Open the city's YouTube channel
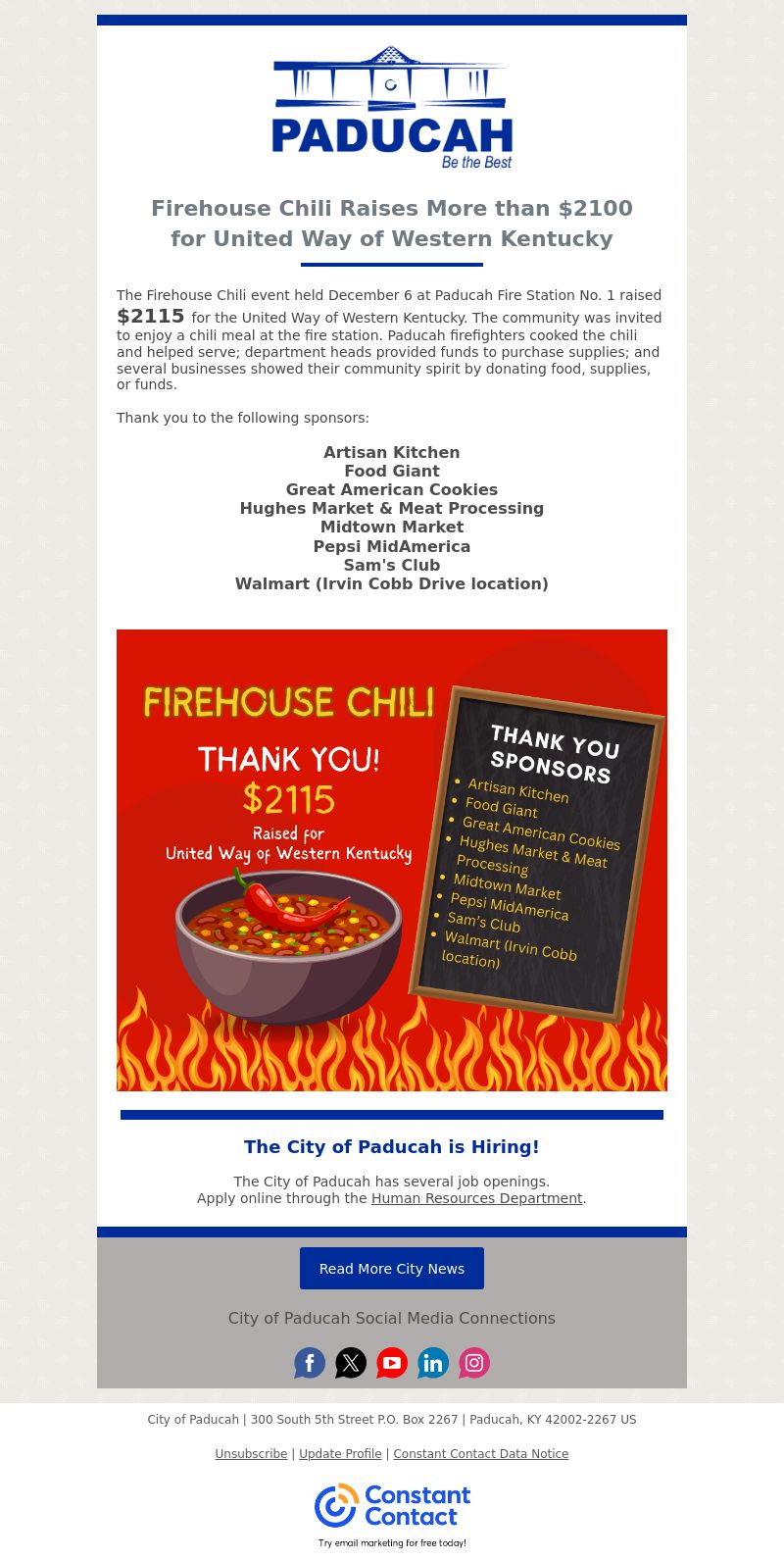Screen dimensions: 784x1560 click(392, 1363)
